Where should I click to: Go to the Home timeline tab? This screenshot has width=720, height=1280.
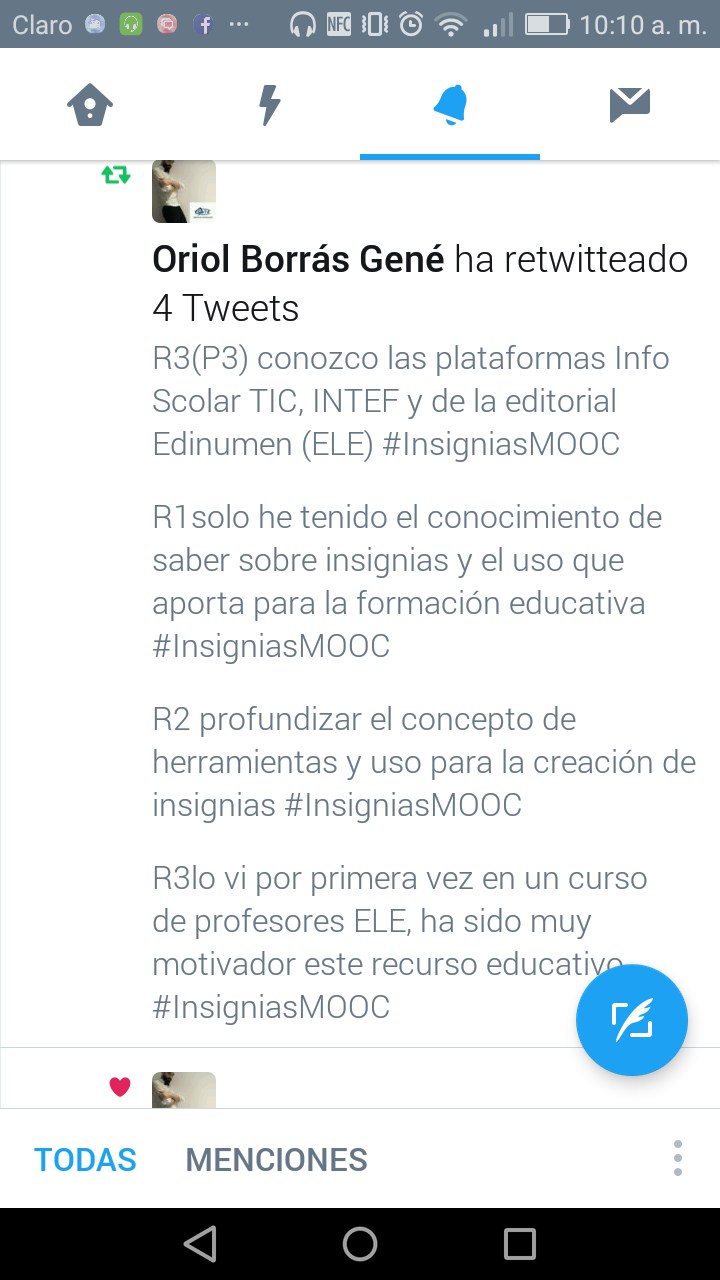tap(90, 105)
